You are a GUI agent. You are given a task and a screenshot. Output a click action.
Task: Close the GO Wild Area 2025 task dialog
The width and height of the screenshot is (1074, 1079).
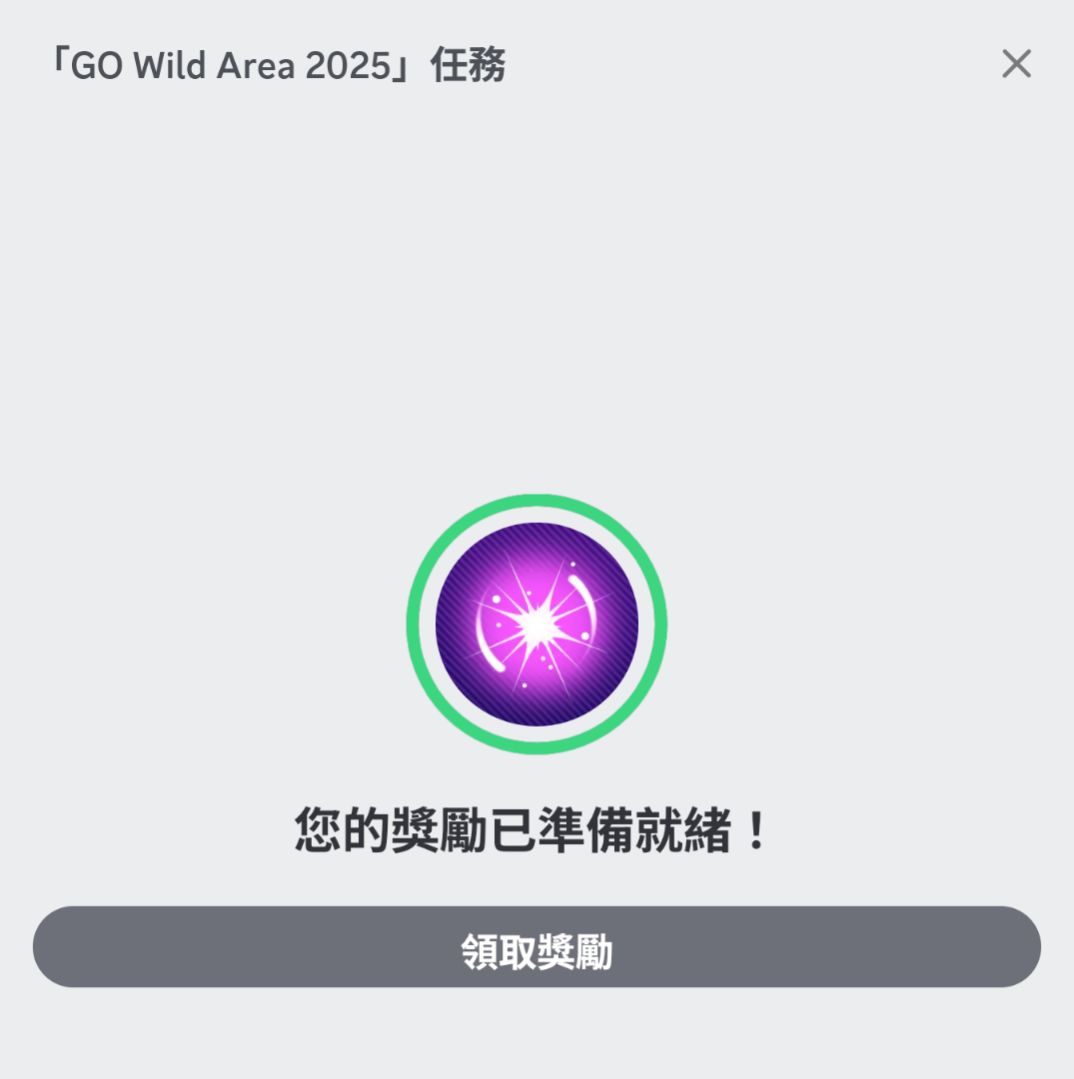click(x=1016, y=65)
